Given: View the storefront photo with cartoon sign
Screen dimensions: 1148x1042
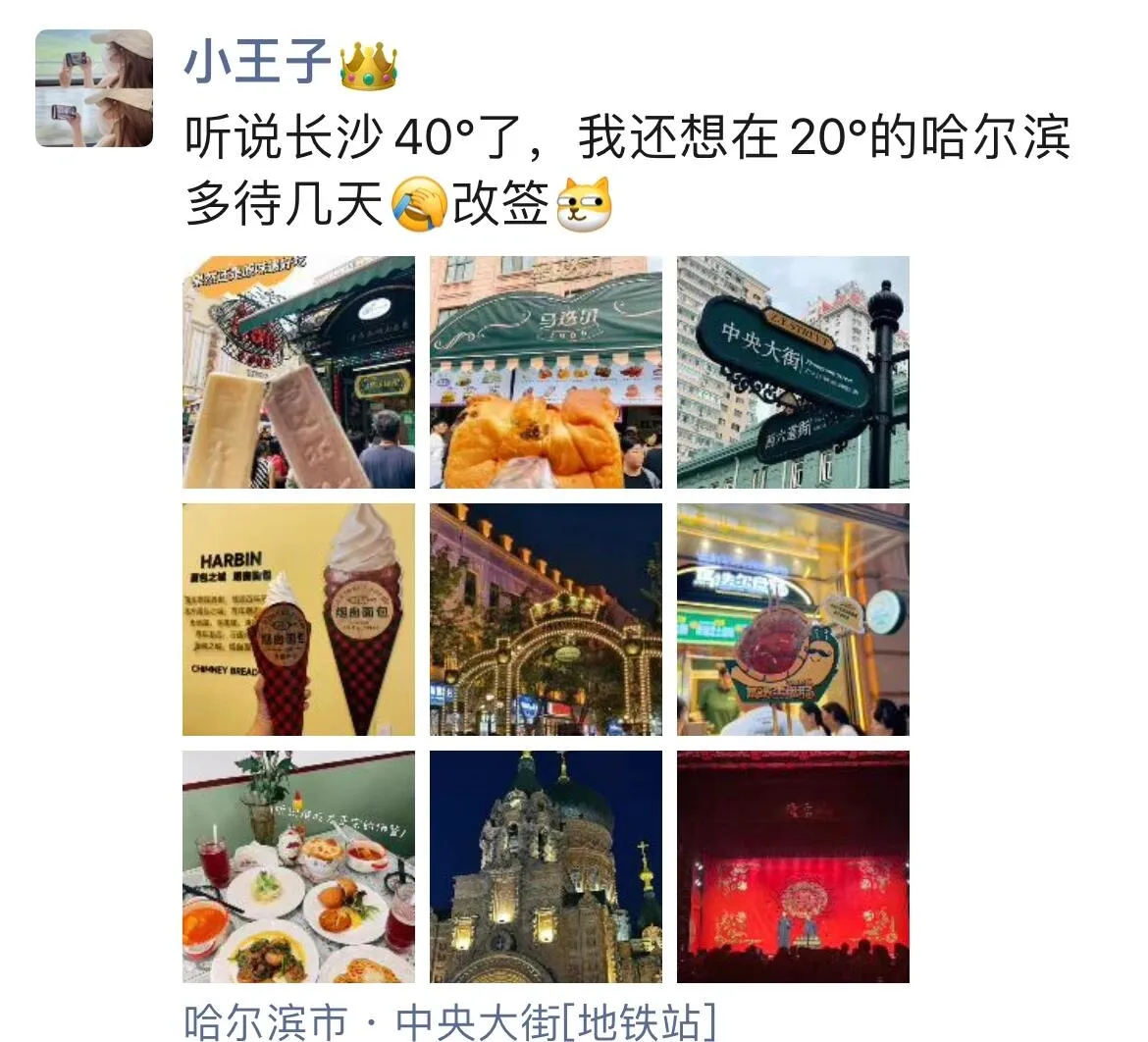Looking at the screenshot, I should [x=793, y=619].
